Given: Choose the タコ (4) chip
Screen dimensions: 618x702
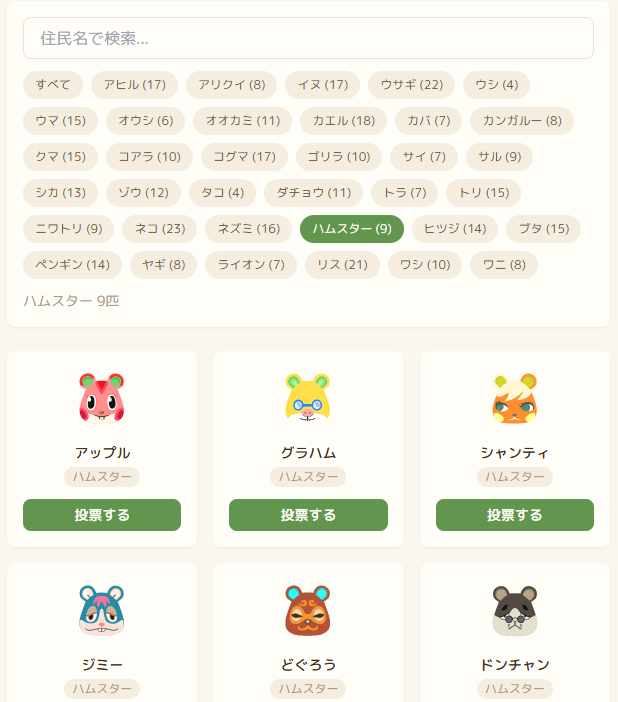Looking at the screenshot, I should click(222, 193).
